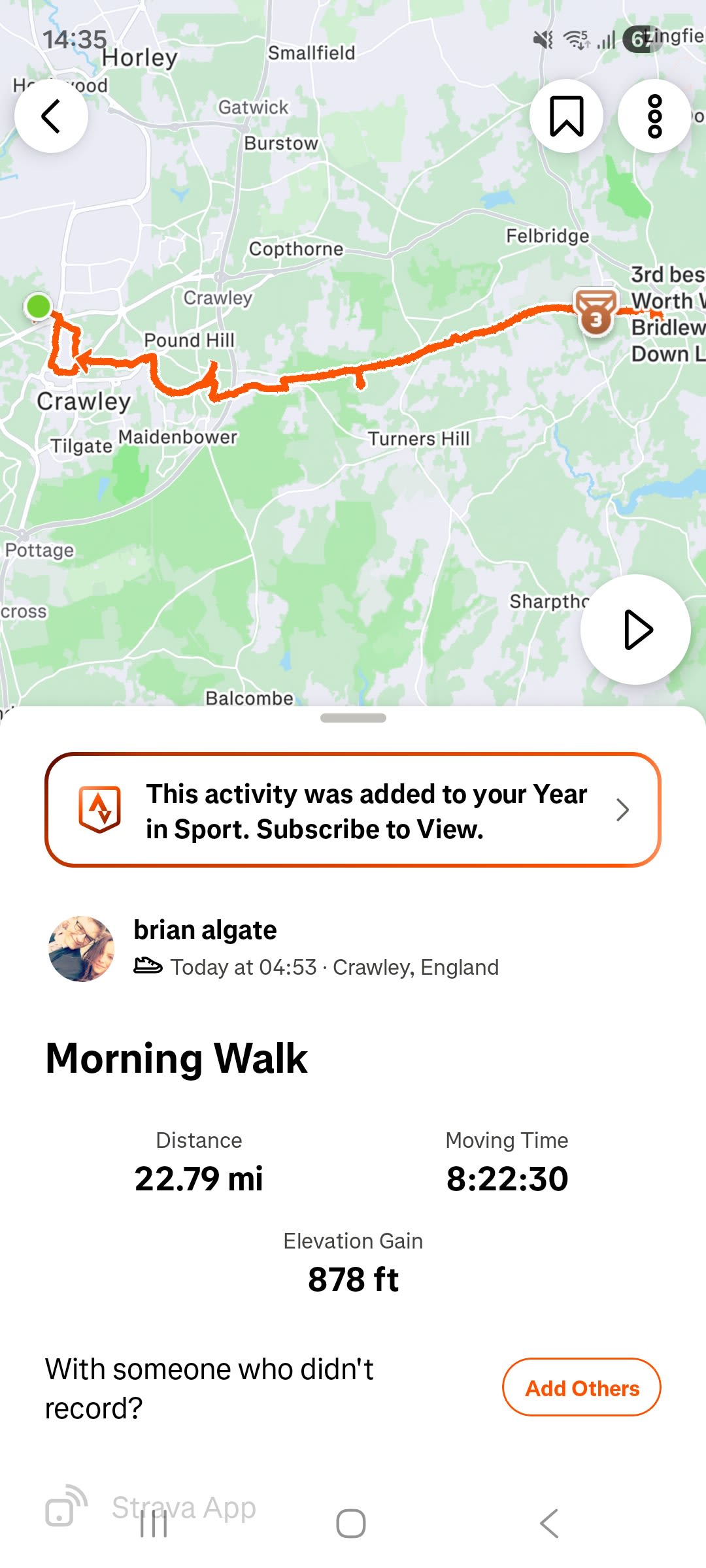Tap the Add Others button
The width and height of the screenshot is (706, 1568).
581,1388
